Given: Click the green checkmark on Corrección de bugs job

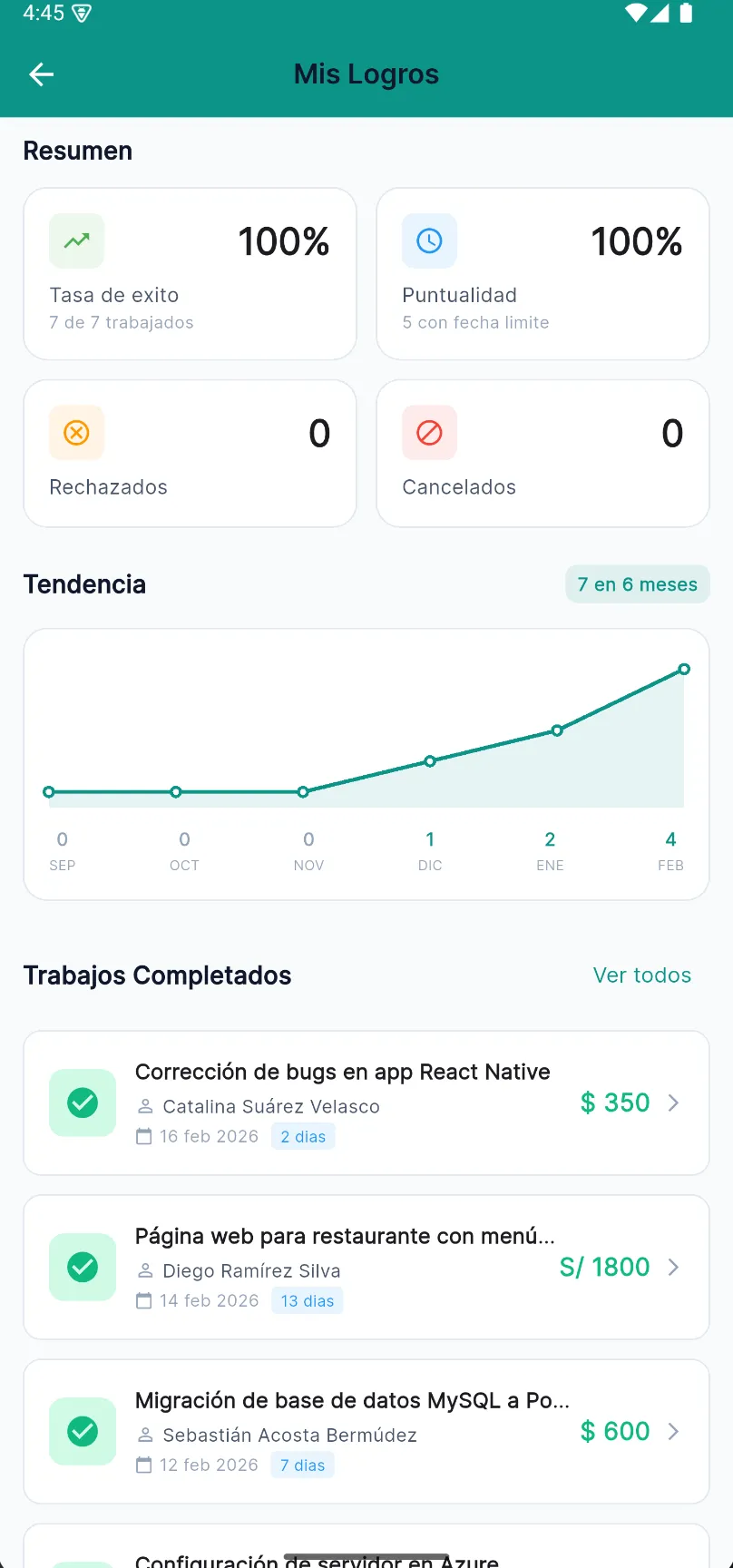Looking at the screenshot, I should tap(82, 1102).
